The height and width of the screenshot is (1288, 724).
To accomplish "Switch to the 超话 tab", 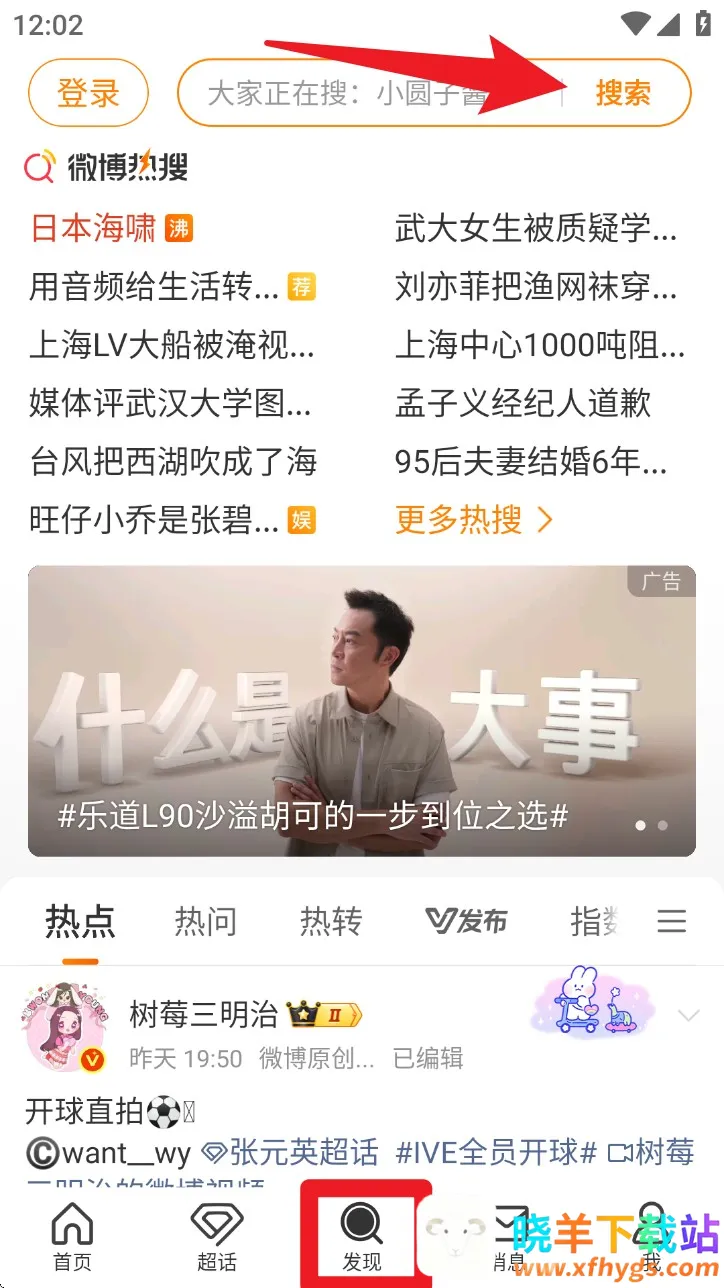I will point(217,1236).
